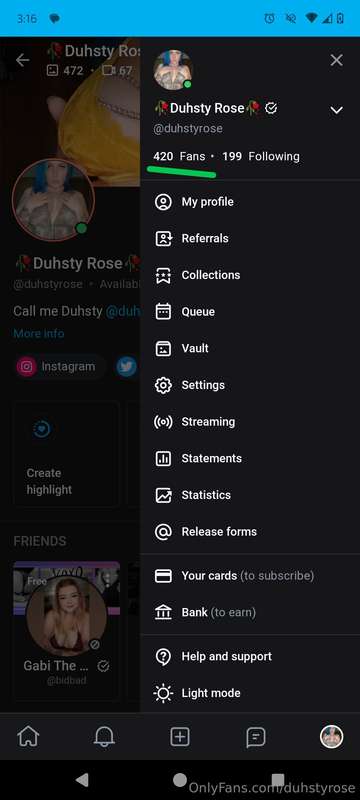Image resolution: width=360 pixels, height=800 pixels.
Task: View Statements
Action: pyautogui.click(x=250, y=459)
